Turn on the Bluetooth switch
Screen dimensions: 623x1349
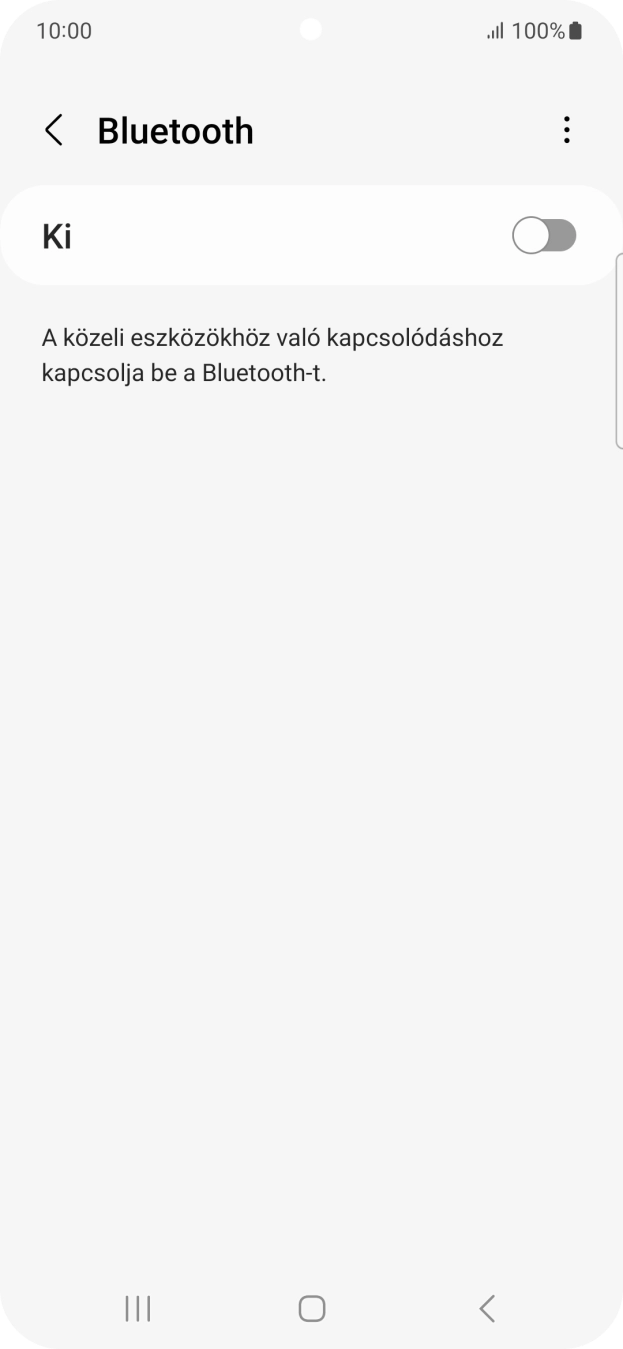[544, 236]
